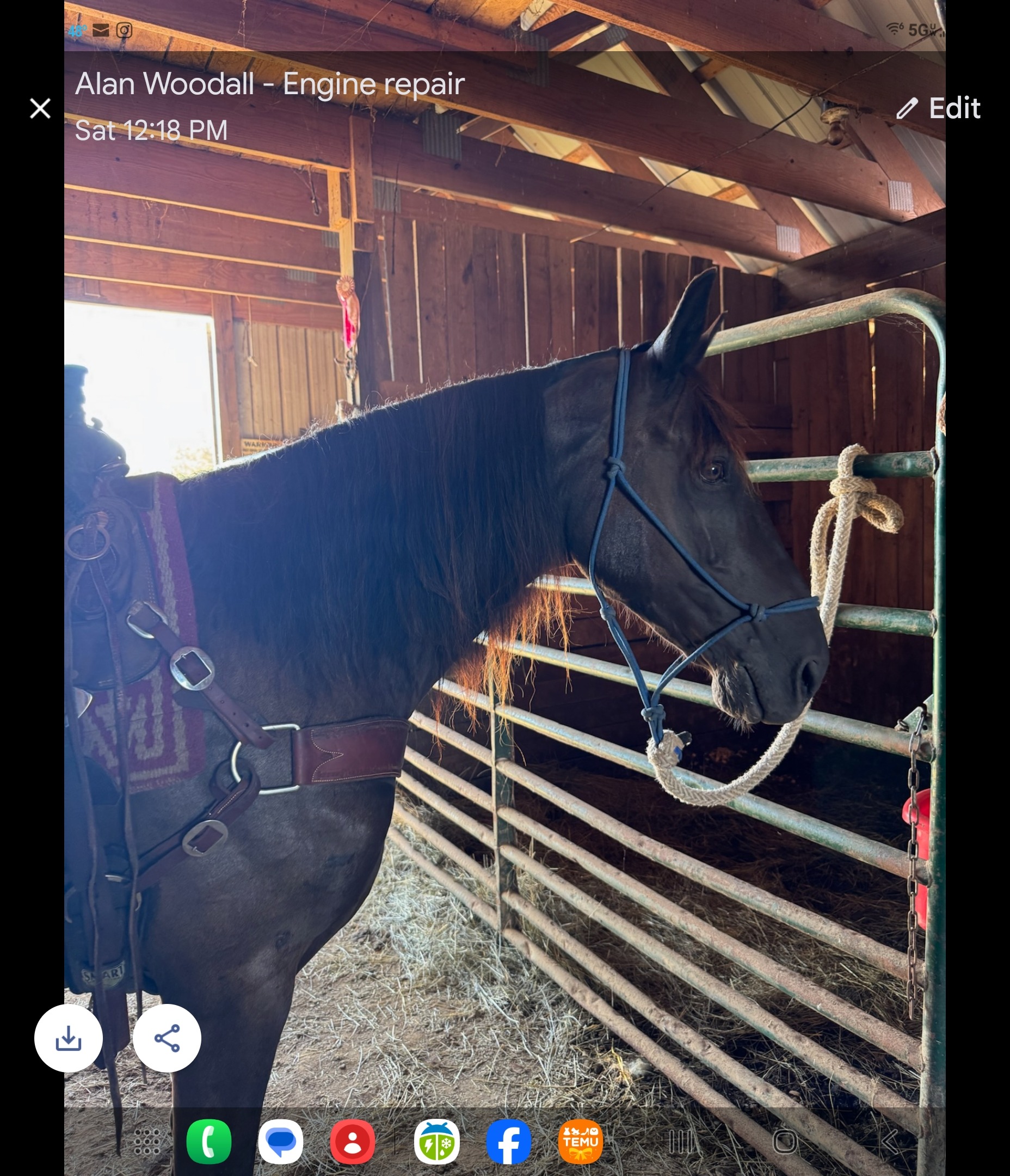
Task: Download the photo to device
Action: 68,1038
